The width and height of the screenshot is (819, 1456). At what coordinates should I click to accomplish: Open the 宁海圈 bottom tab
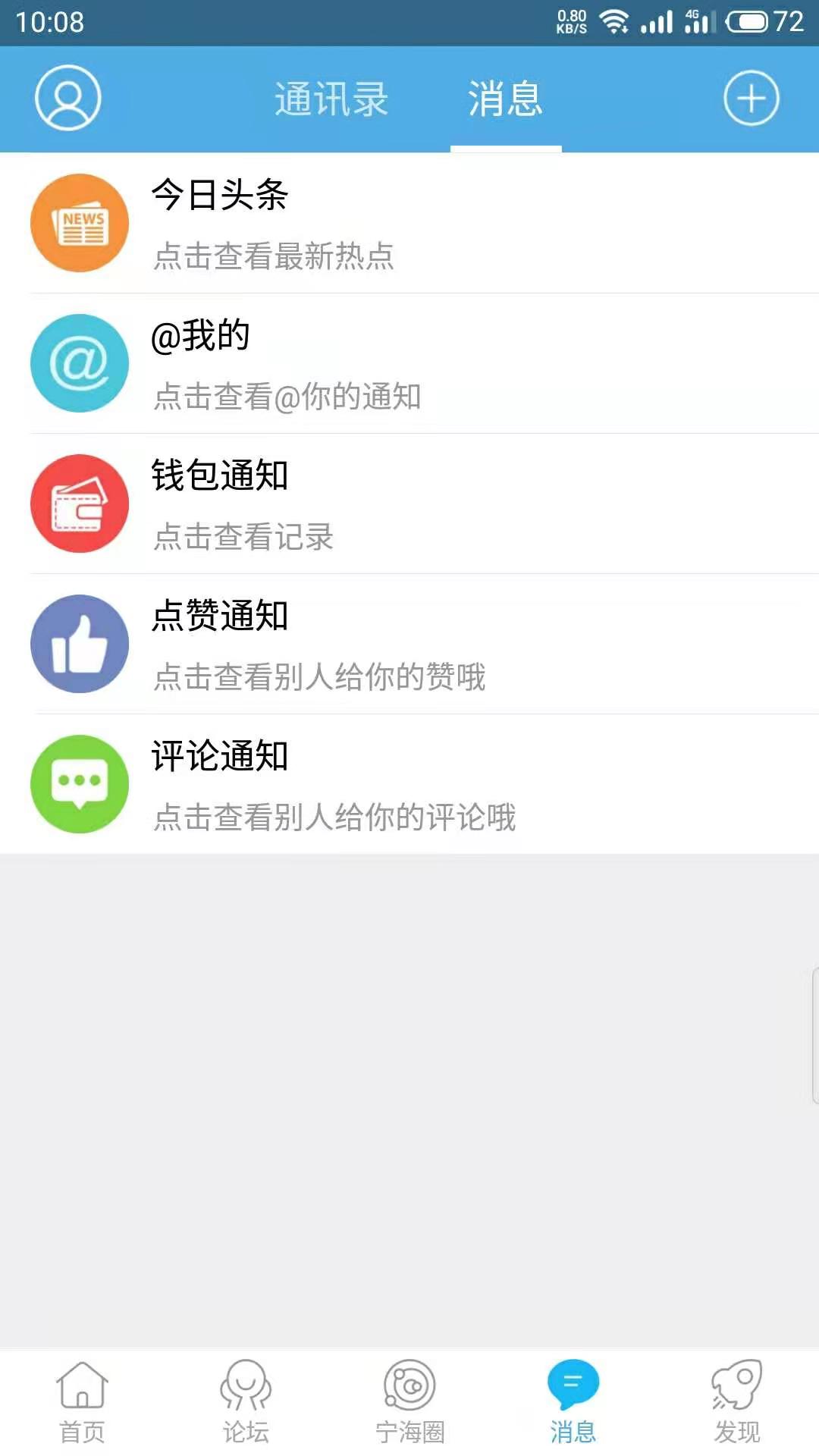tap(409, 1401)
